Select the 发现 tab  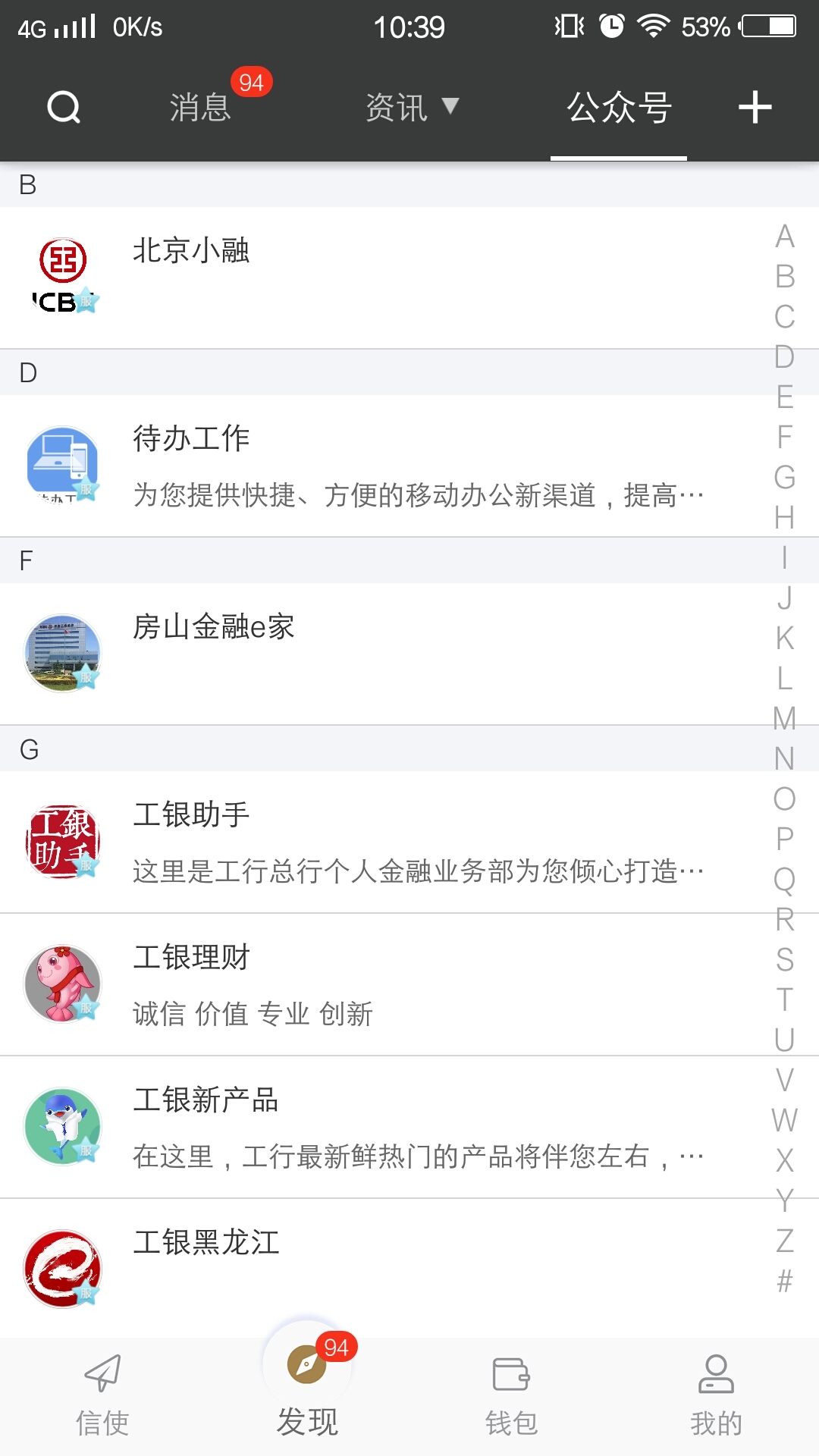[x=307, y=1395]
